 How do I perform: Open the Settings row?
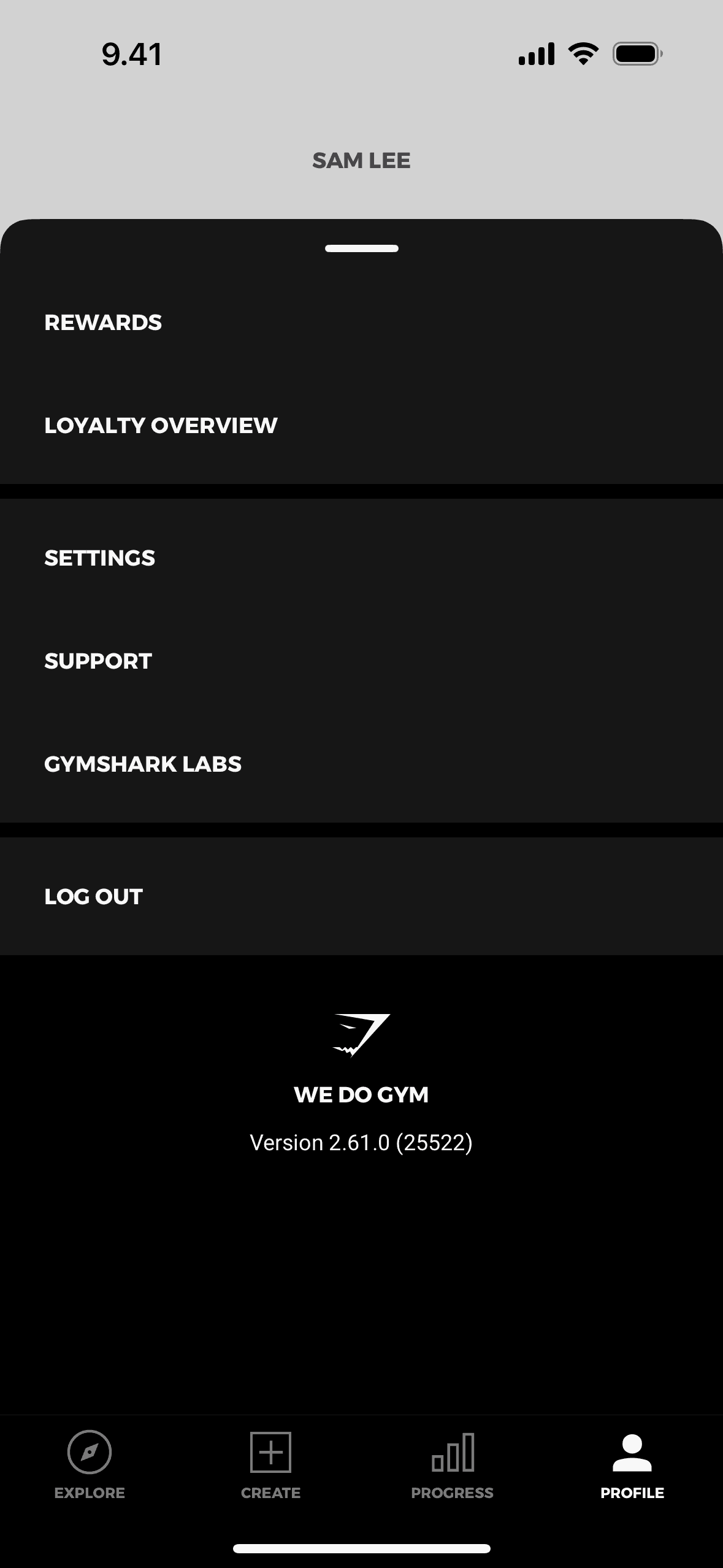point(99,558)
